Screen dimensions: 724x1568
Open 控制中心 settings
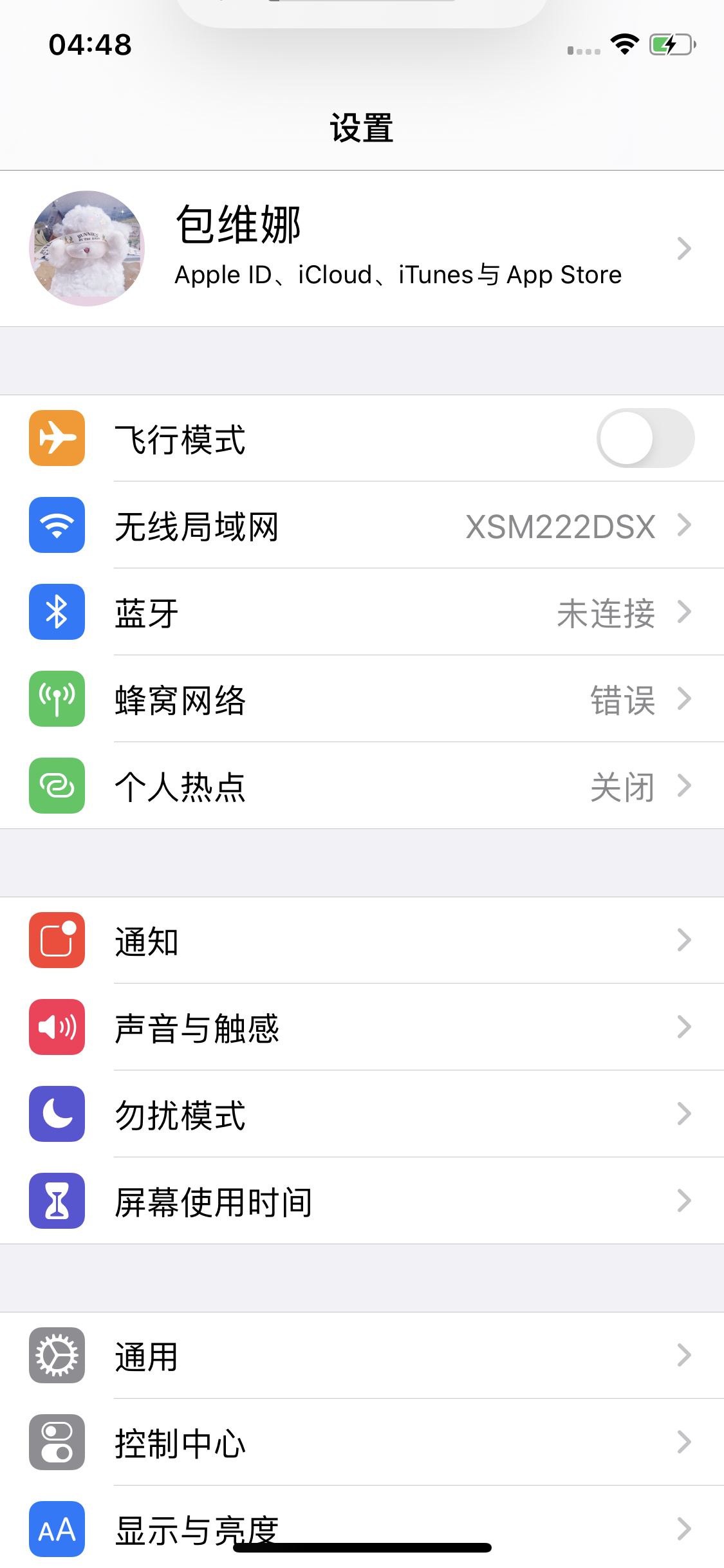click(x=360, y=1442)
